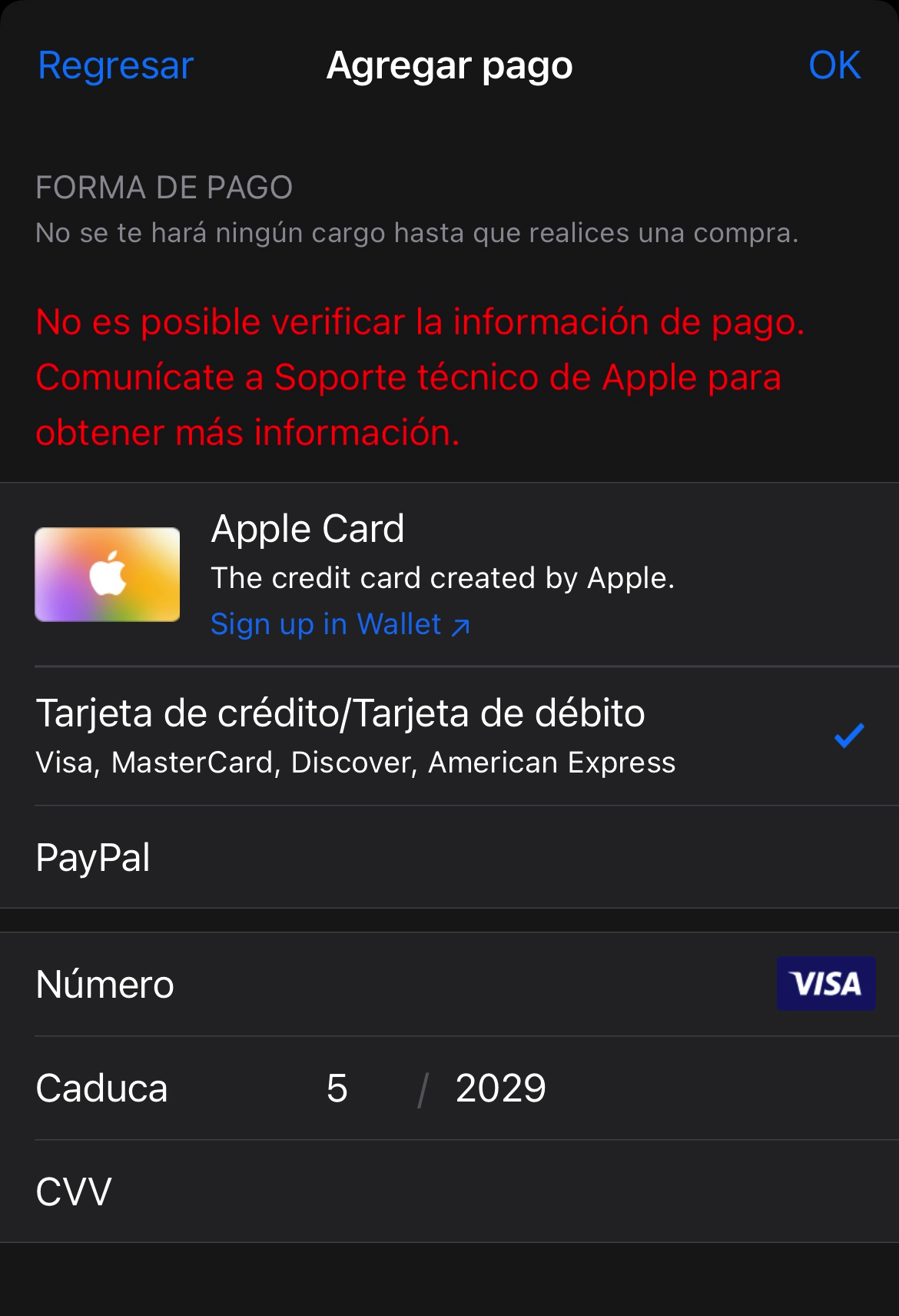Confirm payment details with OK
This screenshot has height=1316, width=899.
tap(834, 65)
